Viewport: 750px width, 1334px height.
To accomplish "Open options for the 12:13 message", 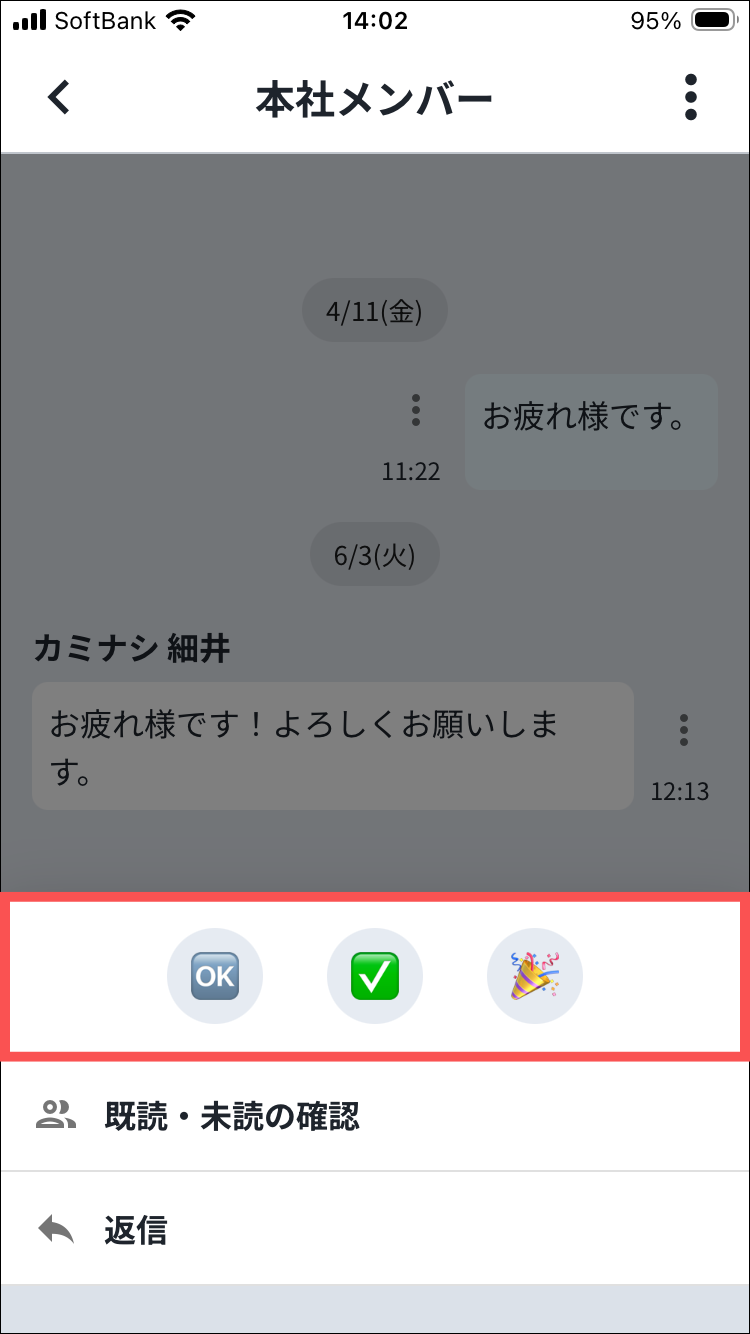I will 684,730.
